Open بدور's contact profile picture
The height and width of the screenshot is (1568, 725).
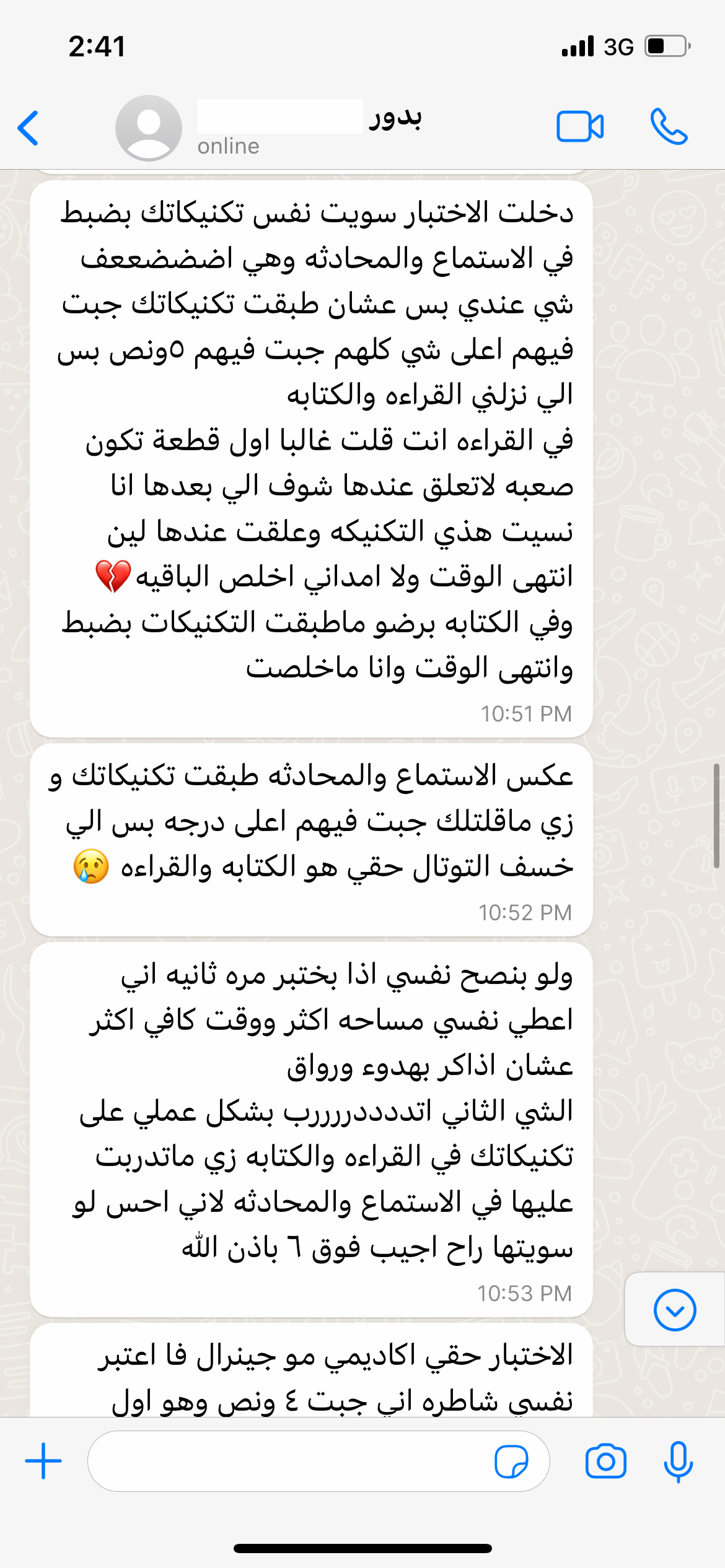pos(149,128)
